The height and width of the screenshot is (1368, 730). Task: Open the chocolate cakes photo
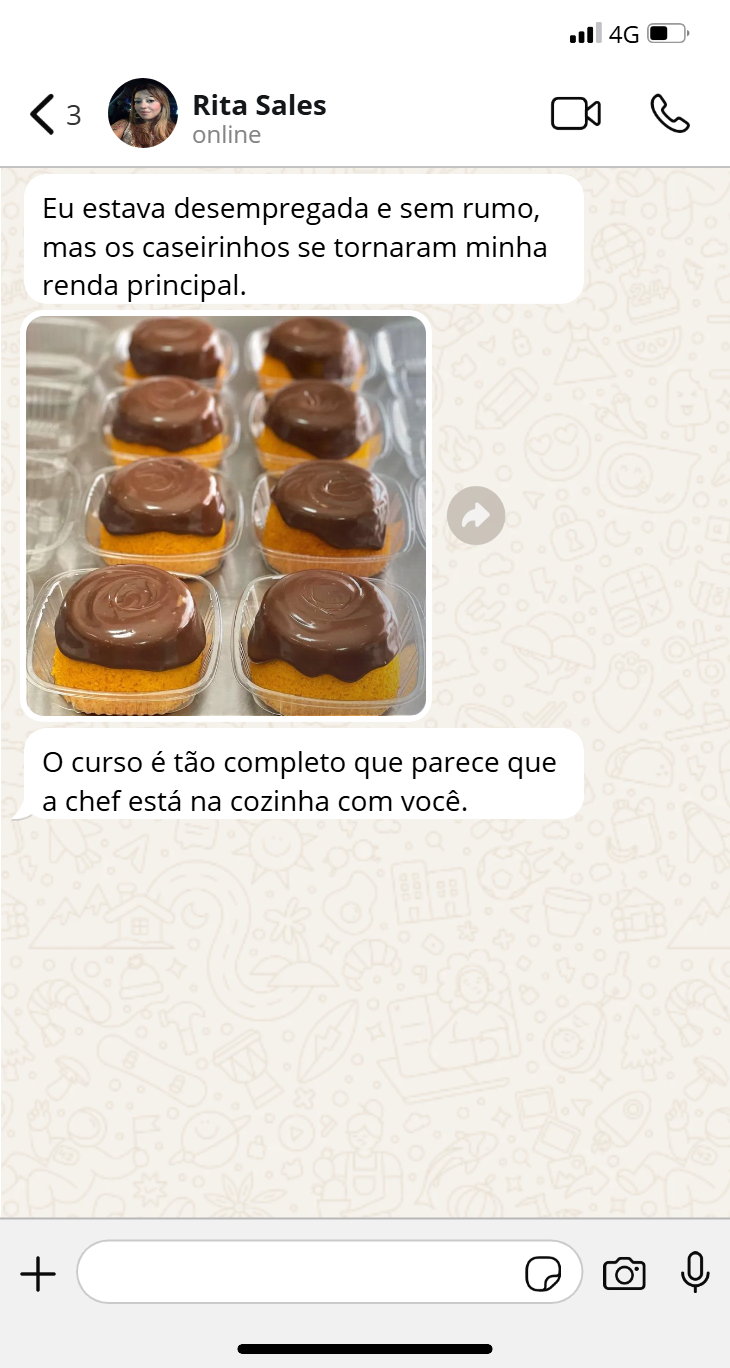[x=226, y=515]
